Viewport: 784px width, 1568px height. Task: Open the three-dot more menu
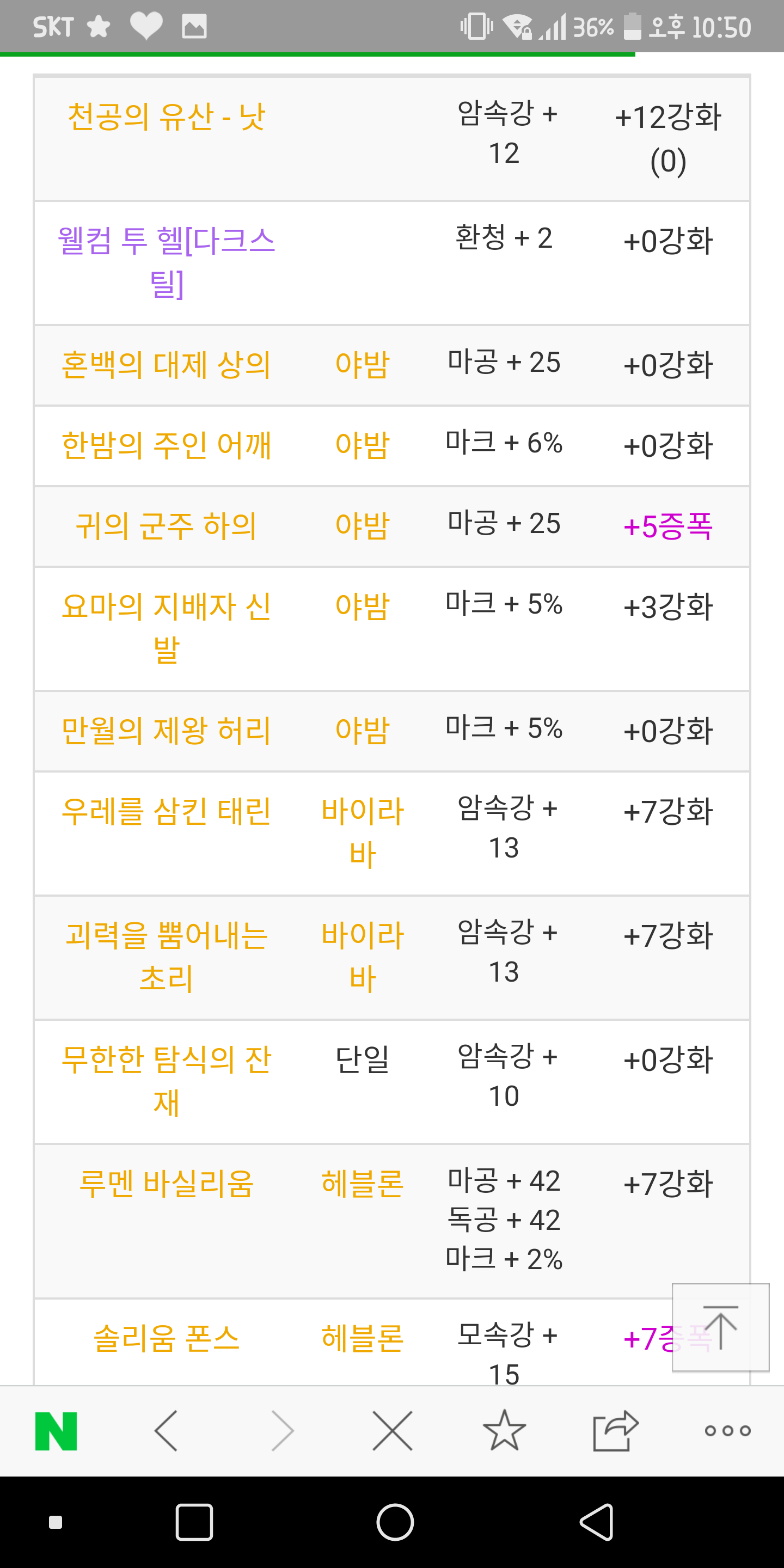click(727, 1430)
